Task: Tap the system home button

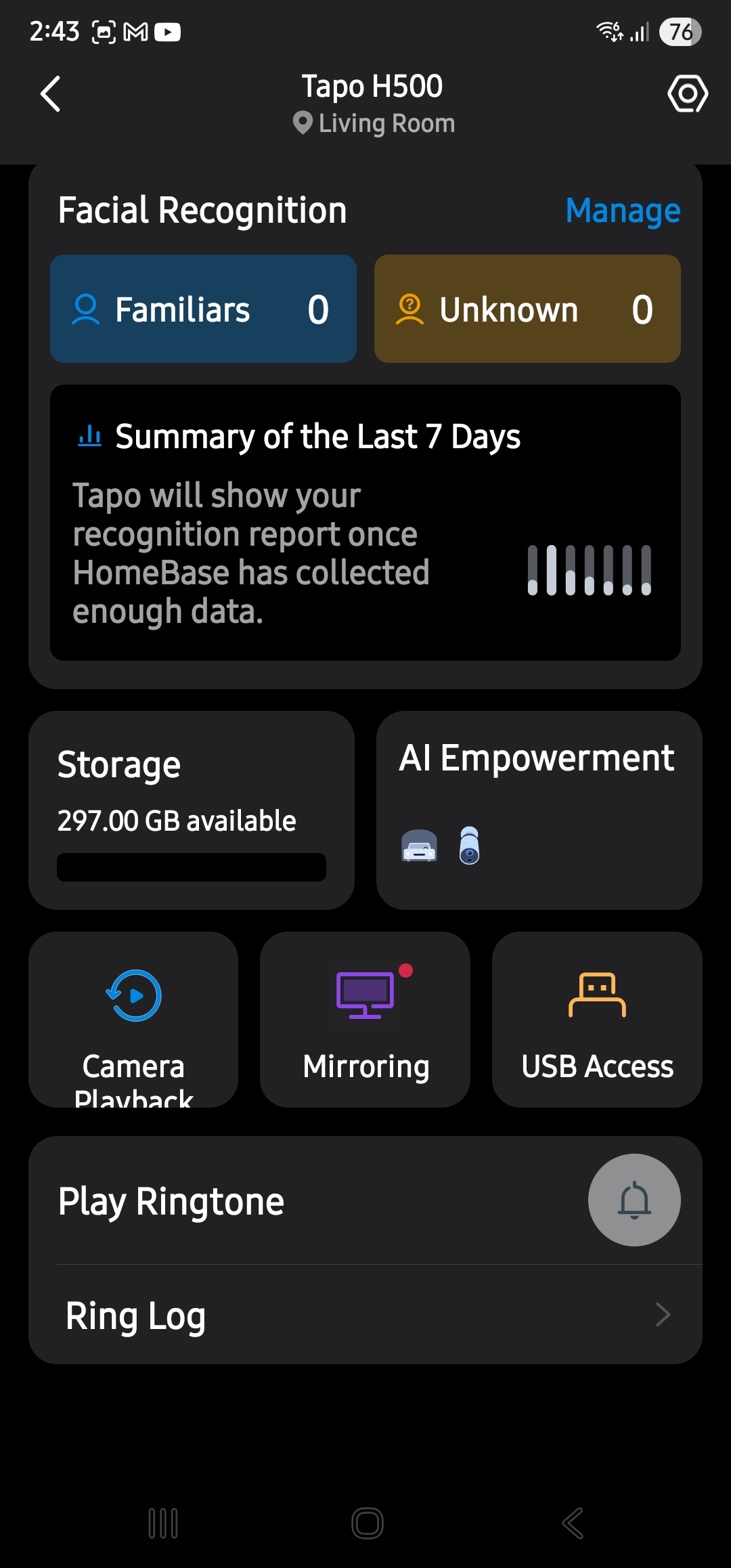Action: click(x=367, y=1523)
